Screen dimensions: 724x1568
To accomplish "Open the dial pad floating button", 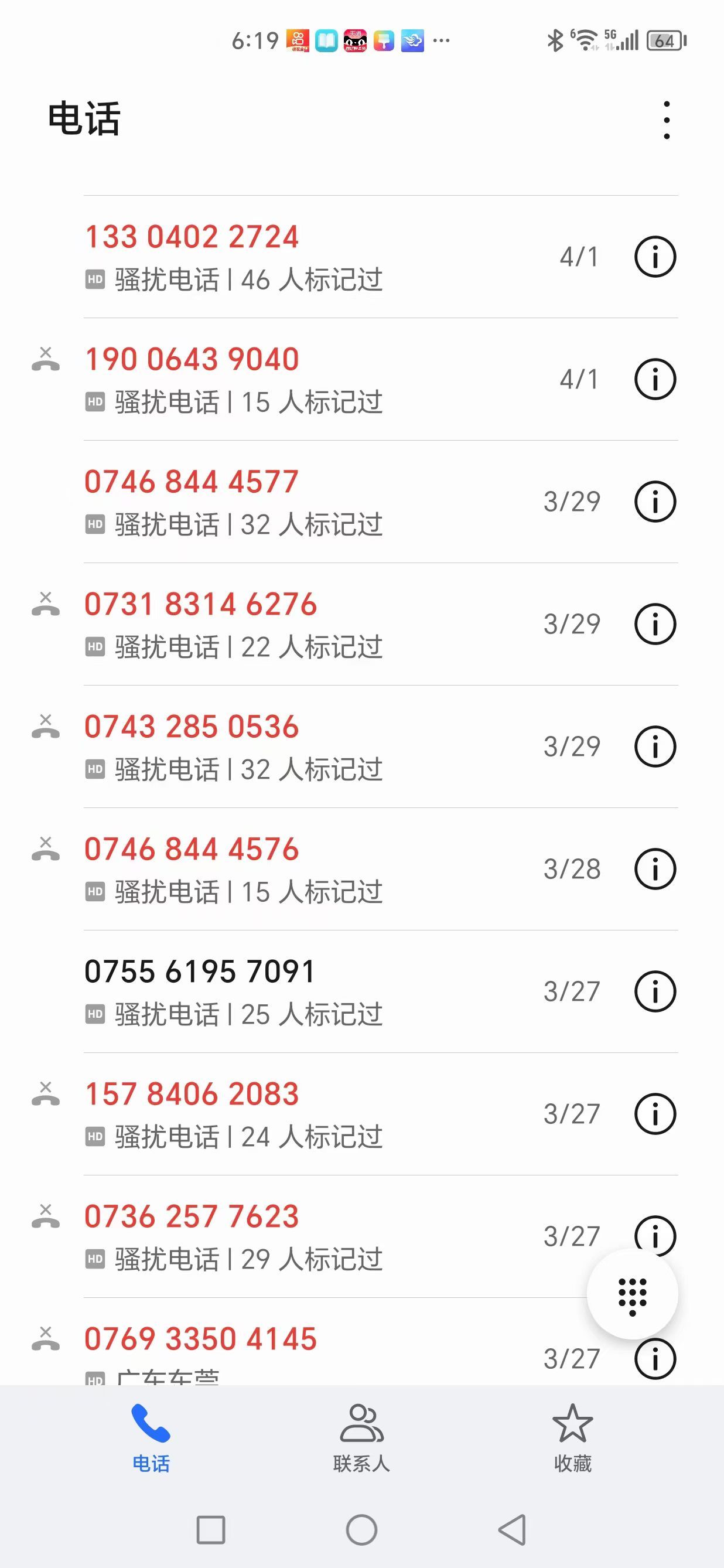I will (x=632, y=1293).
